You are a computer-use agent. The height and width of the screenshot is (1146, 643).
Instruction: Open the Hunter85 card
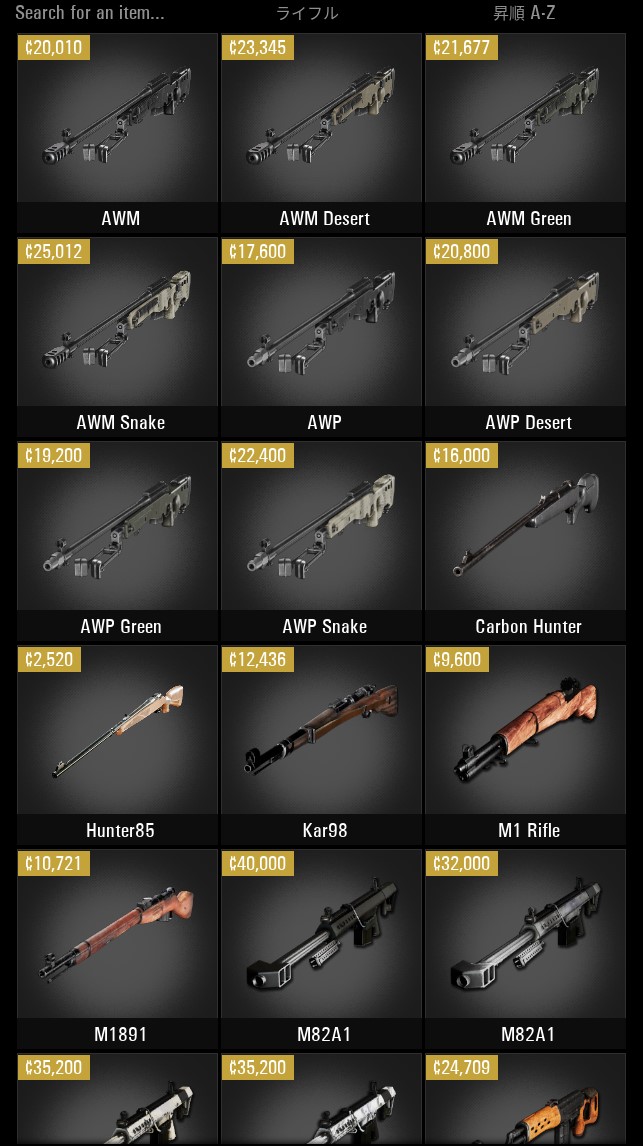pyautogui.click(x=118, y=745)
